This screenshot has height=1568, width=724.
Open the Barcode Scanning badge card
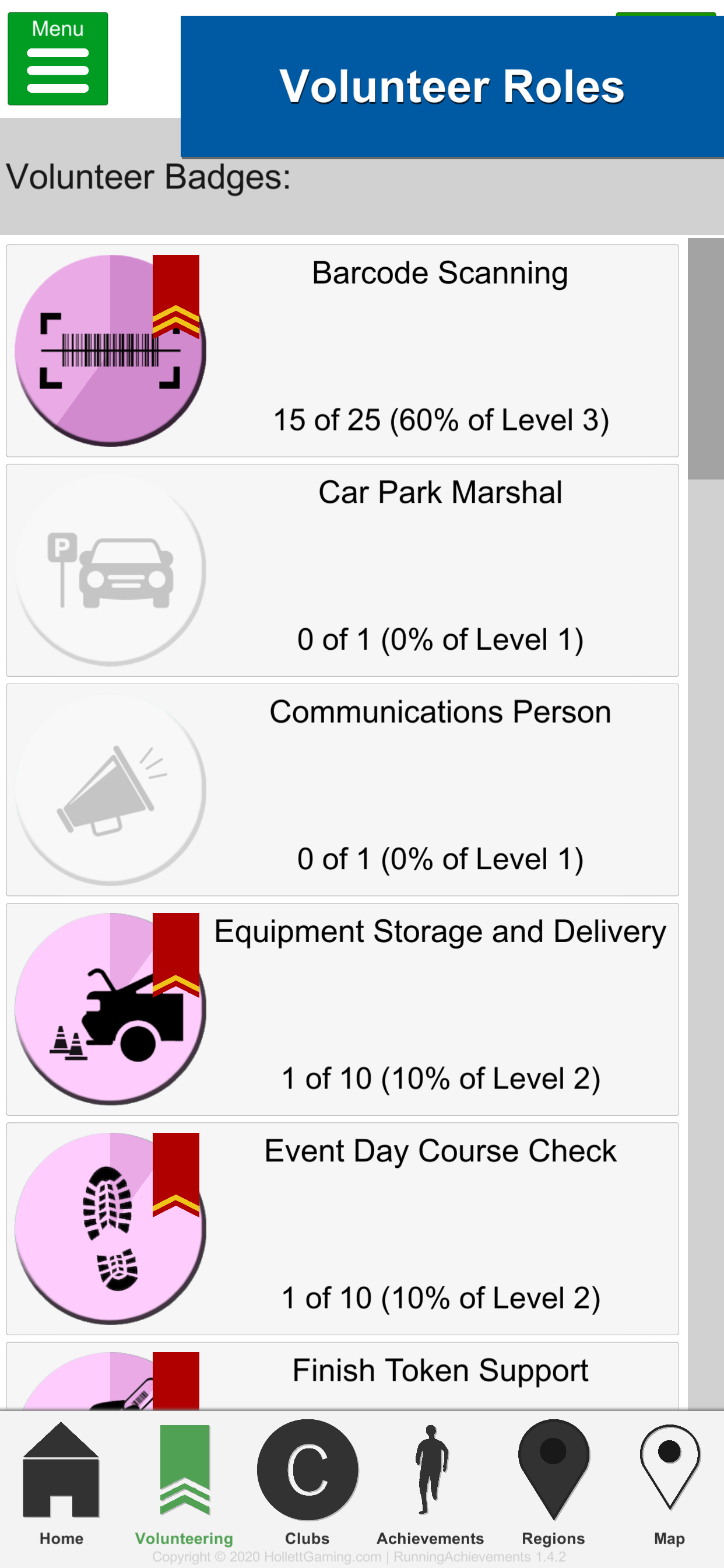coord(342,351)
